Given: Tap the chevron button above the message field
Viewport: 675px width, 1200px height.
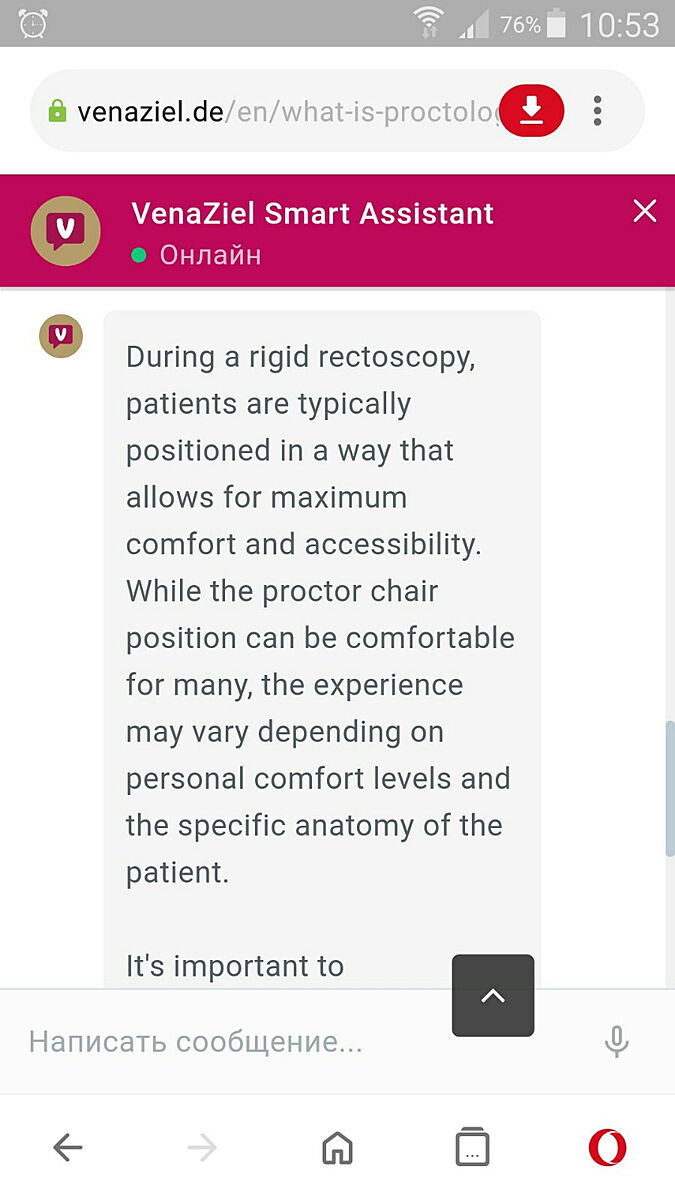Looking at the screenshot, I should pyautogui.click(x=493, y=996).
